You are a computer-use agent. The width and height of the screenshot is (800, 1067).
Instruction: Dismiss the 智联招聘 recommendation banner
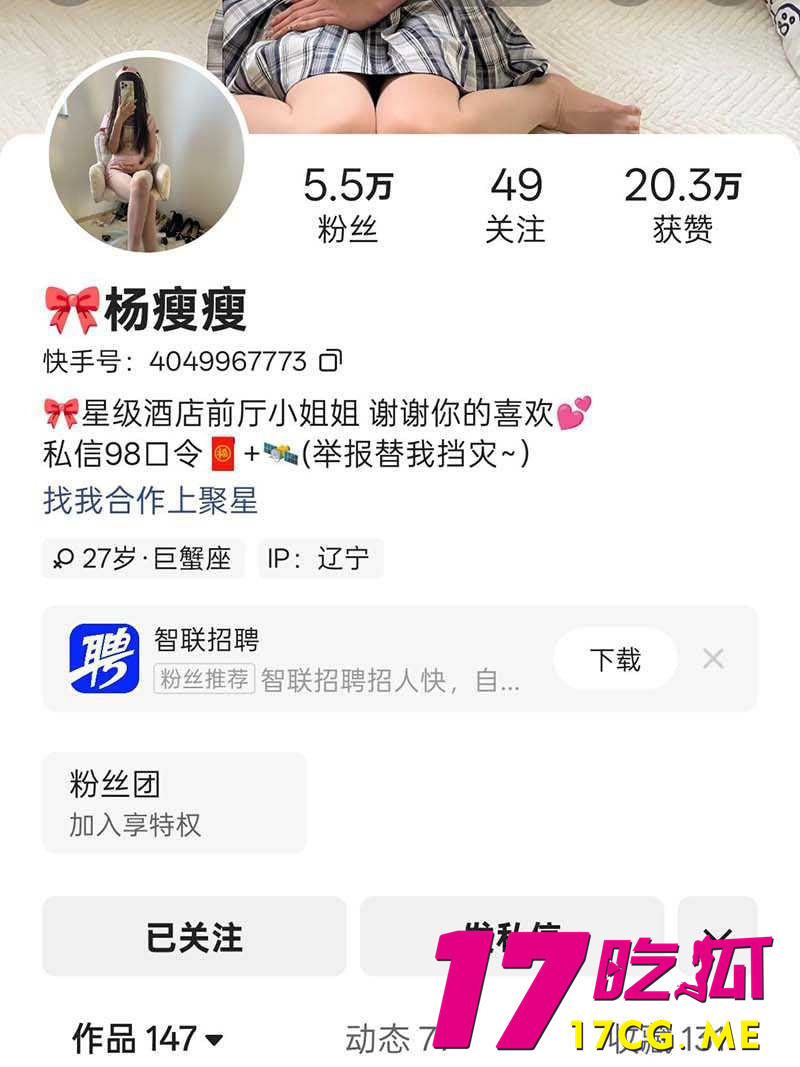[x=713, y=659]
